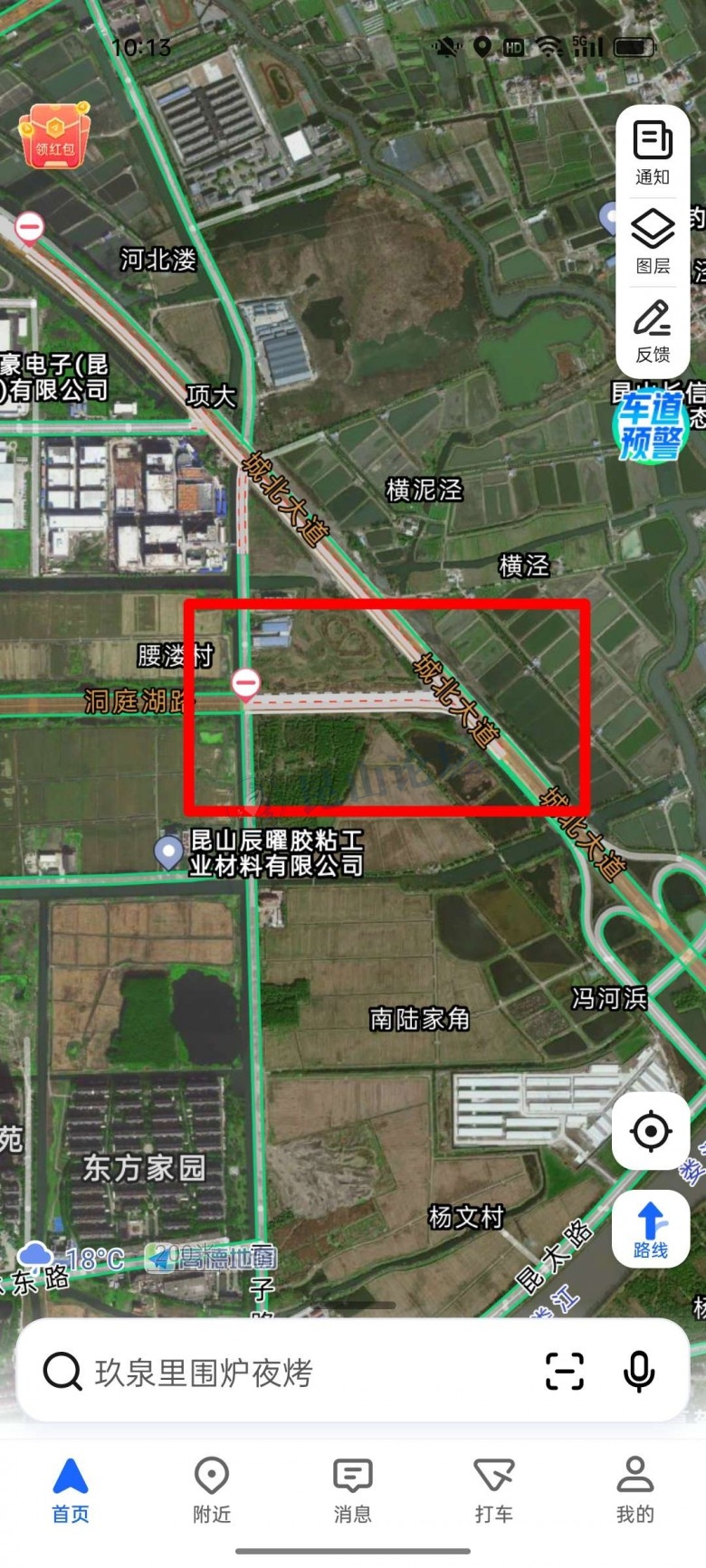The height and width of the screenshot is (1568, 706).
Task: Open the 领红包 red envelope promo
Action: pyautogui.click(x=55, y=136)
